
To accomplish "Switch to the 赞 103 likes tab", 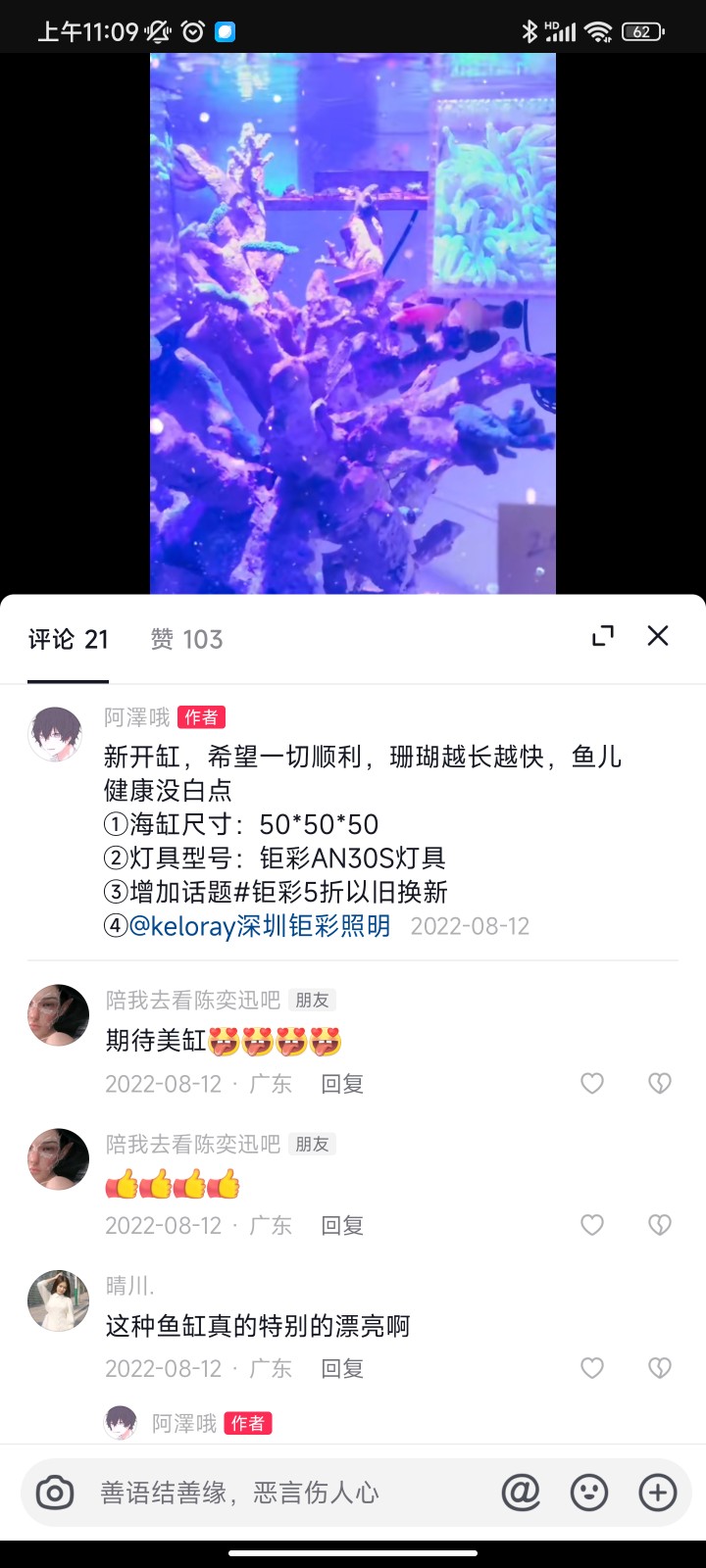I will pos(186,639).
